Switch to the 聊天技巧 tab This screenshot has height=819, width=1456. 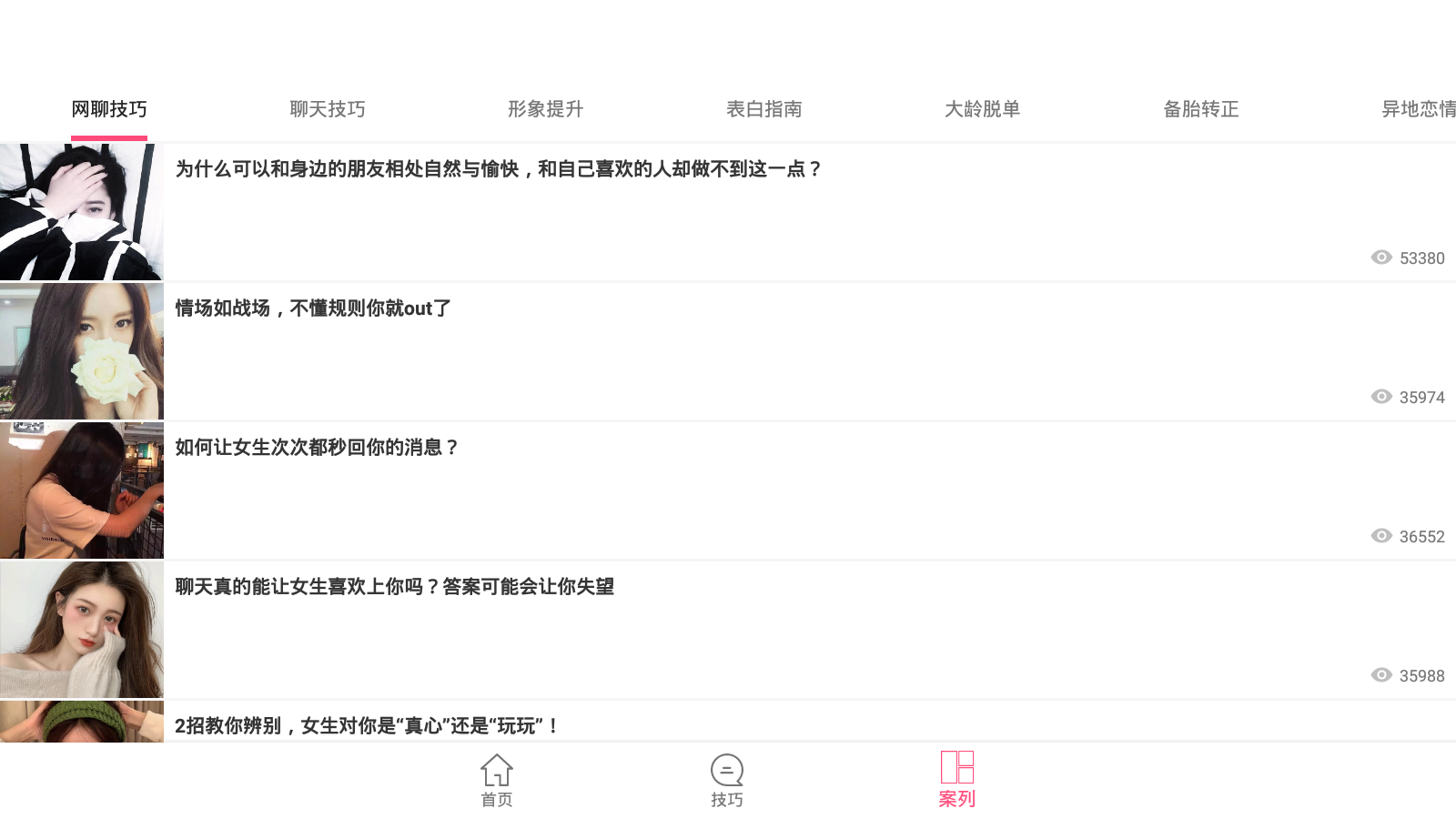point(328,109)
